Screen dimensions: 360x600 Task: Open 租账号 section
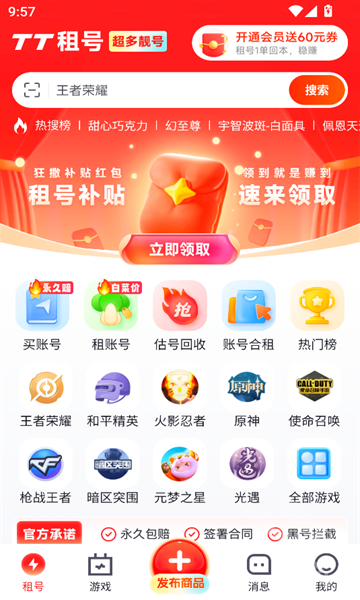tap(111, 316)
